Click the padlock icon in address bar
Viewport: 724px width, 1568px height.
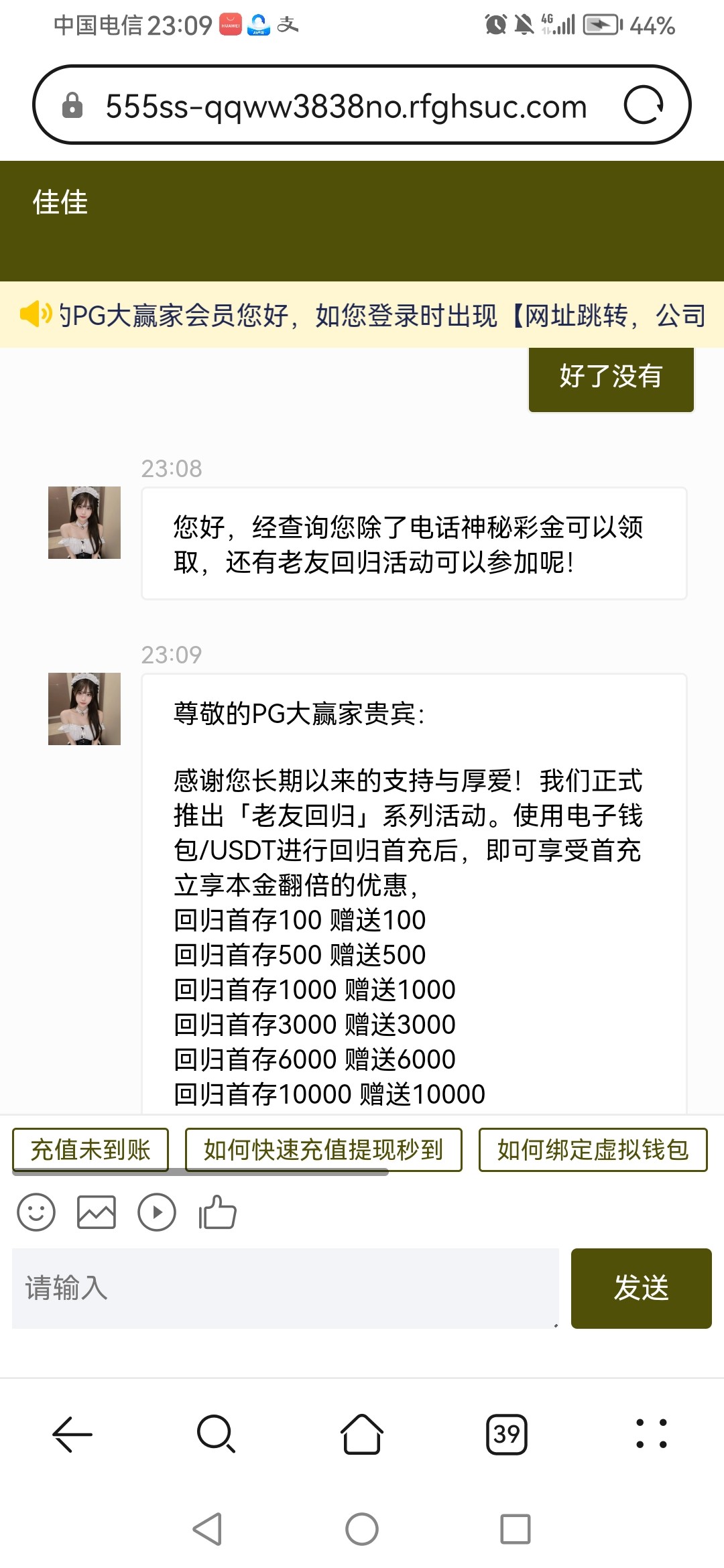pos(72,106)
